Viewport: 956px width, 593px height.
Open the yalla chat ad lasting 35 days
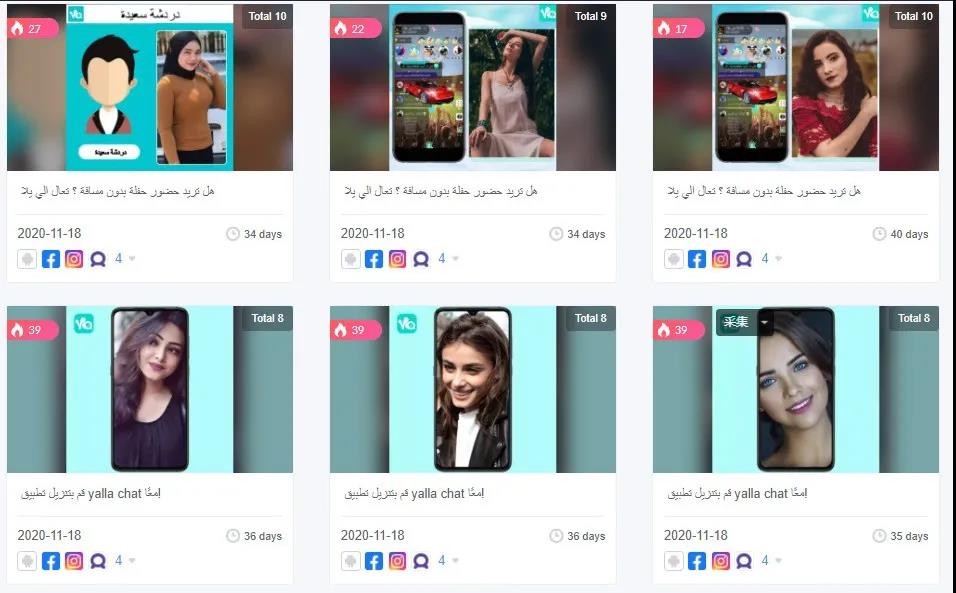click(796, 400)
